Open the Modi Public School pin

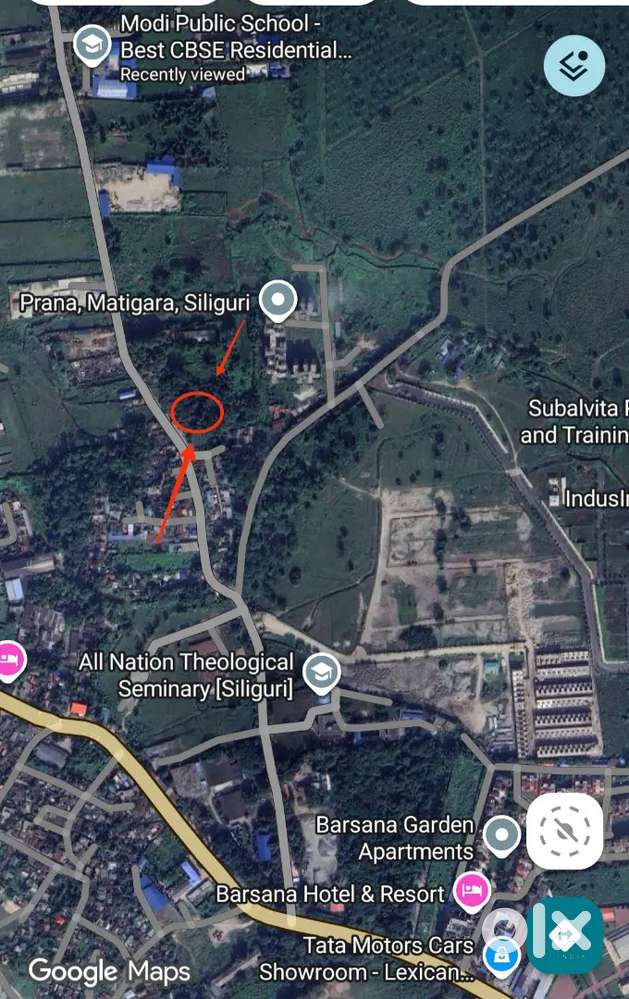(x=92, y=45)
